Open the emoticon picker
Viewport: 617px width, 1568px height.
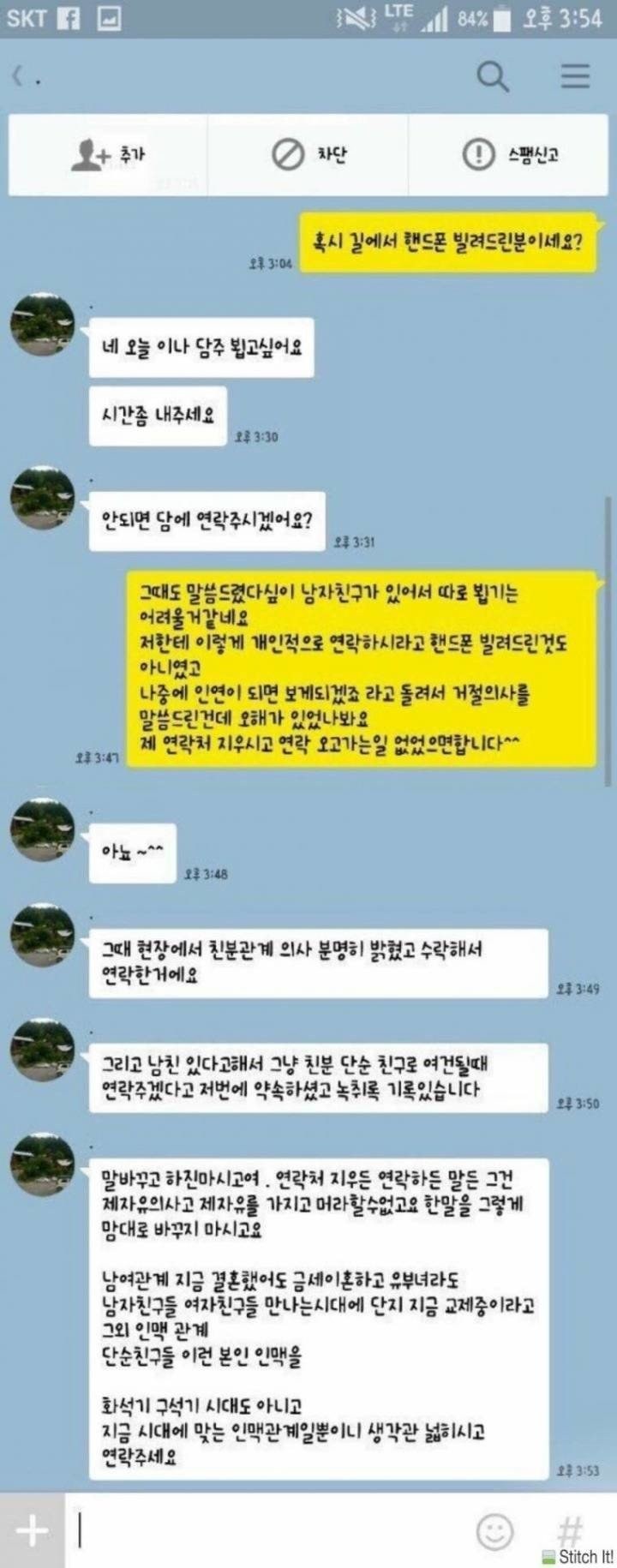494,1531
